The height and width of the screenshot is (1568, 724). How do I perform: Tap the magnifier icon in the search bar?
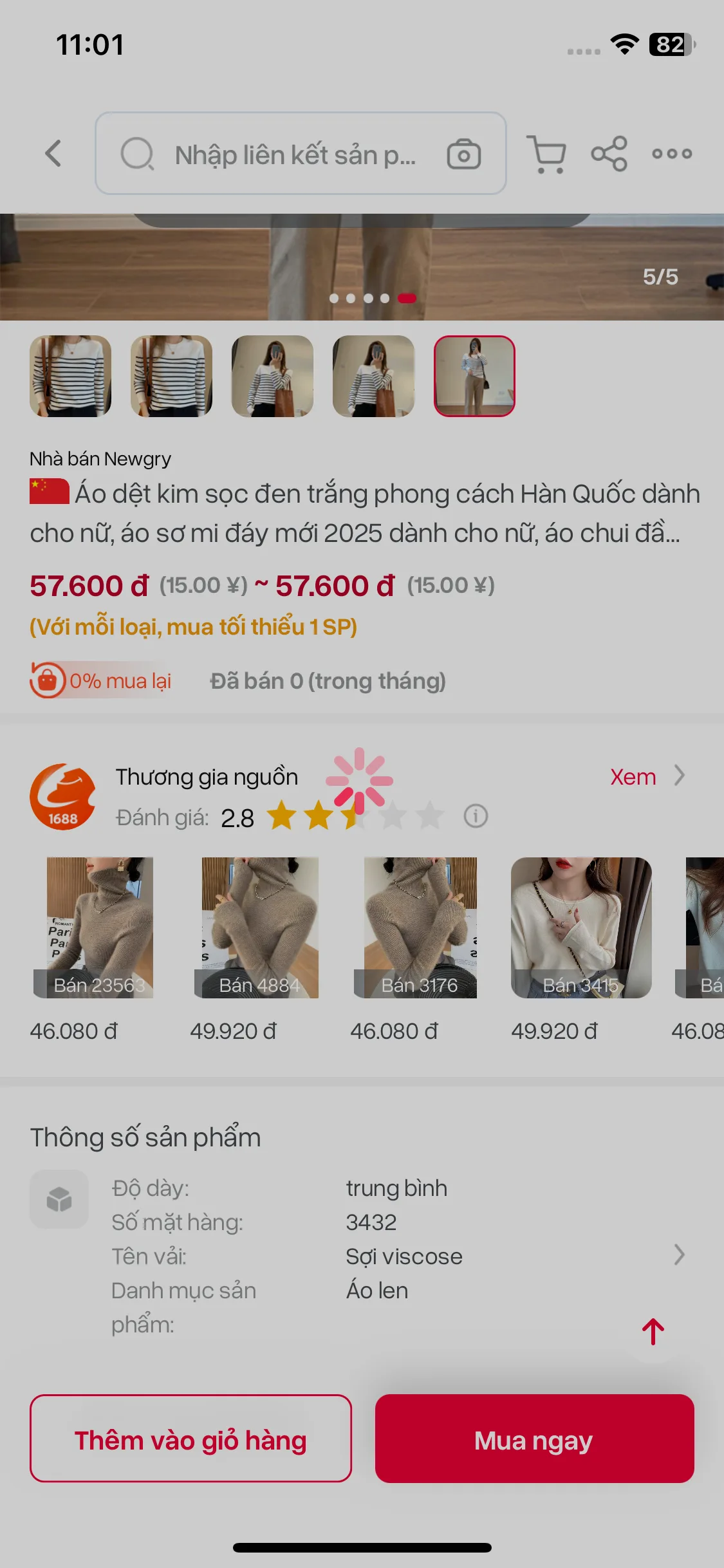(137, 155)
